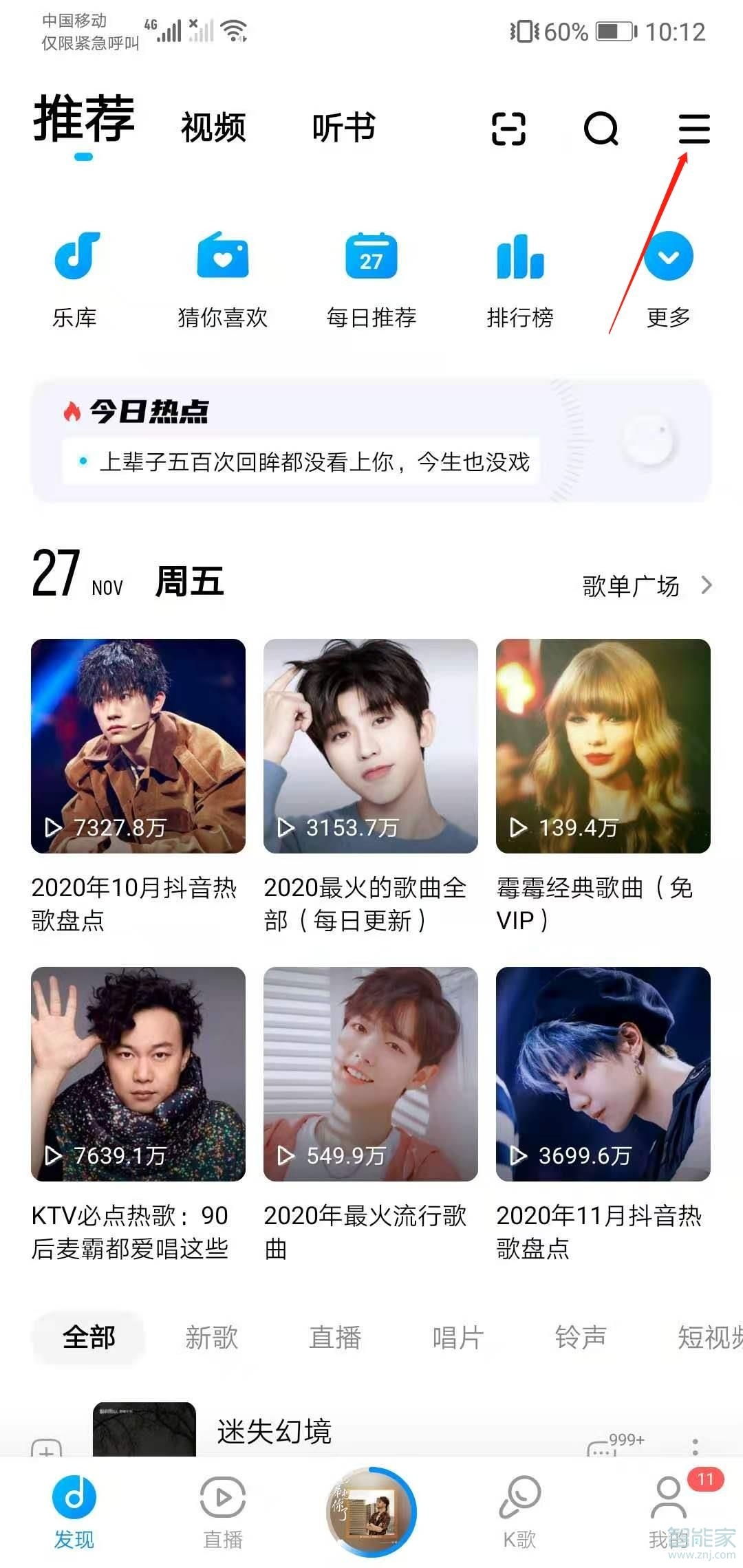Select the 猜你喜欢 radio icon
Viewport: 743px width, 1568px height.
(x=223, y=275)
